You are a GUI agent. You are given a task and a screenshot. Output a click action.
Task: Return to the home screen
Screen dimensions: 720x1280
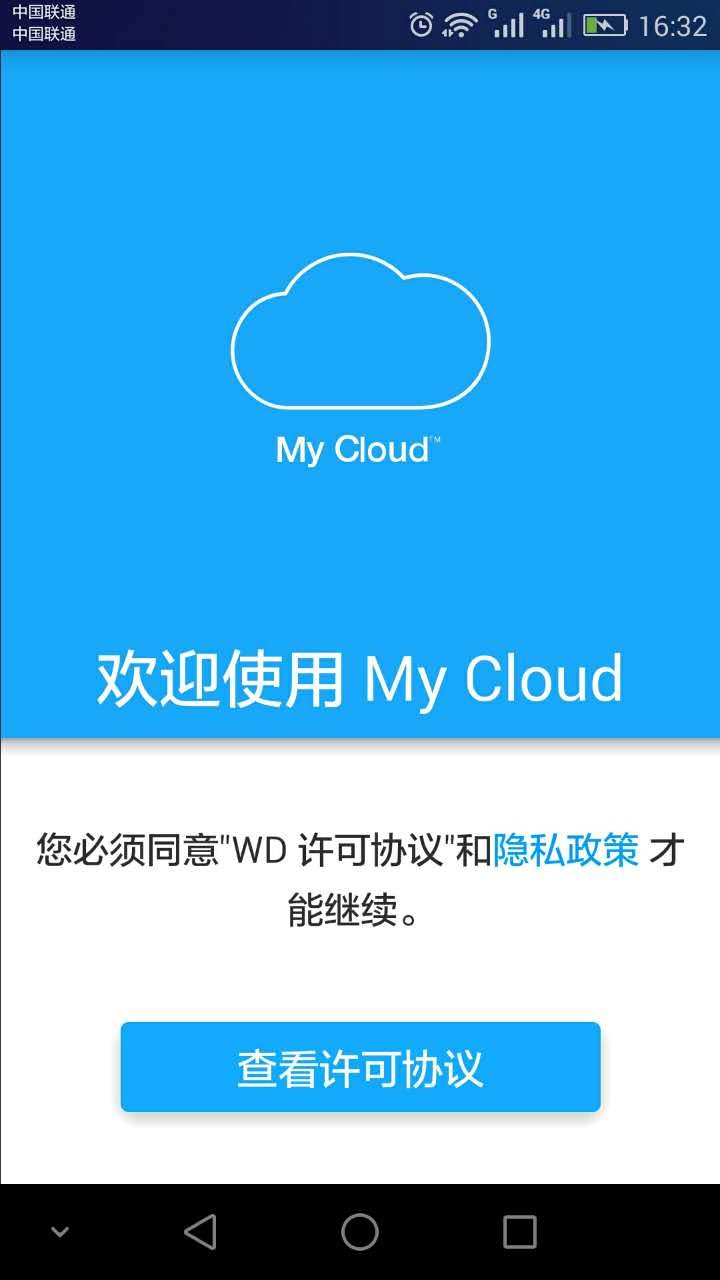point(360,1232)
